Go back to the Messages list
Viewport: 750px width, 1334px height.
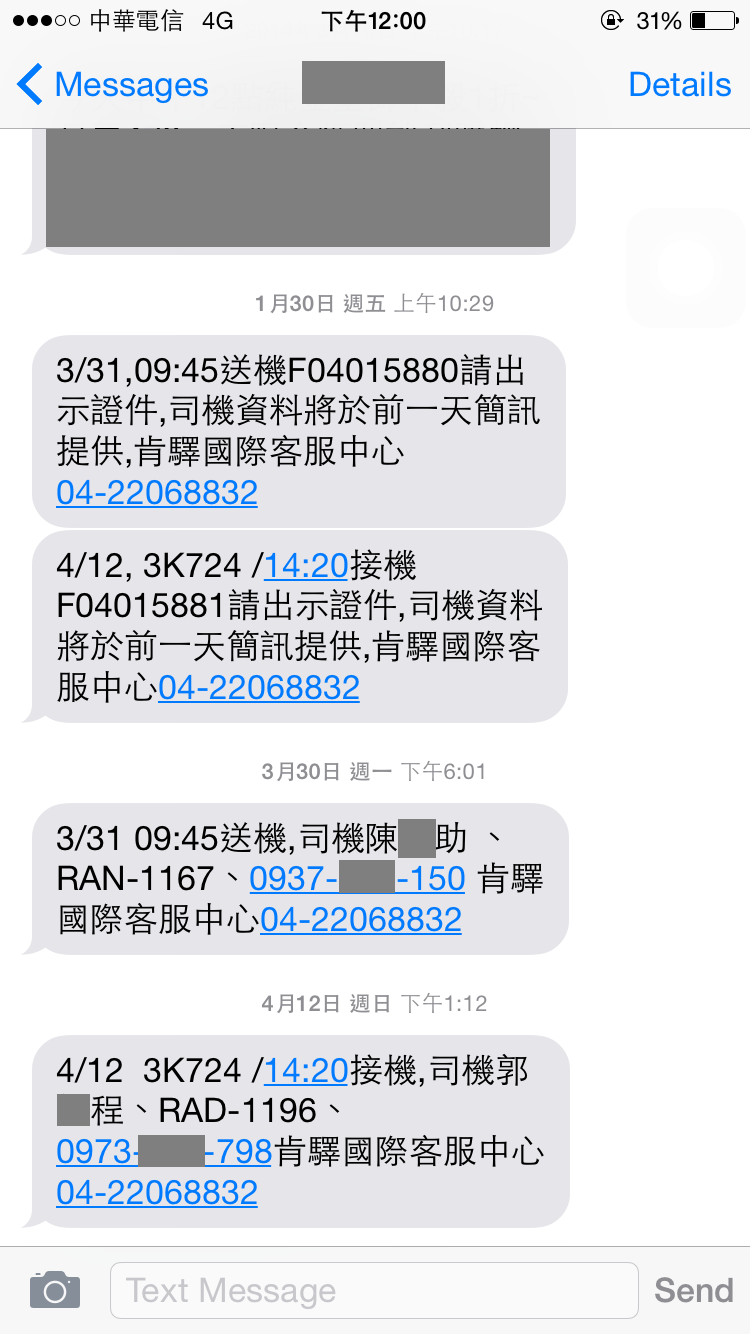(x=112, y=85)
